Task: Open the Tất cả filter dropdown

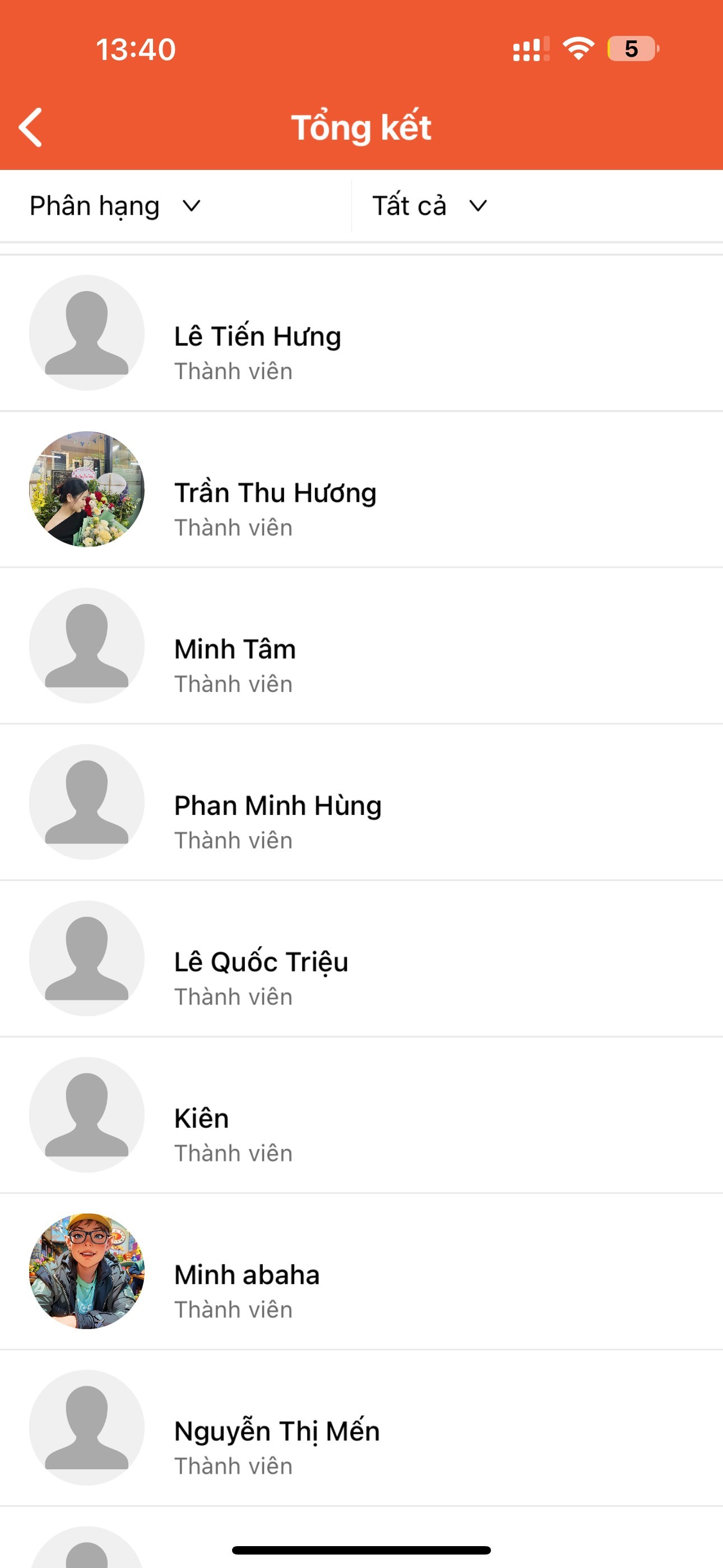Action: coord(430,206)
